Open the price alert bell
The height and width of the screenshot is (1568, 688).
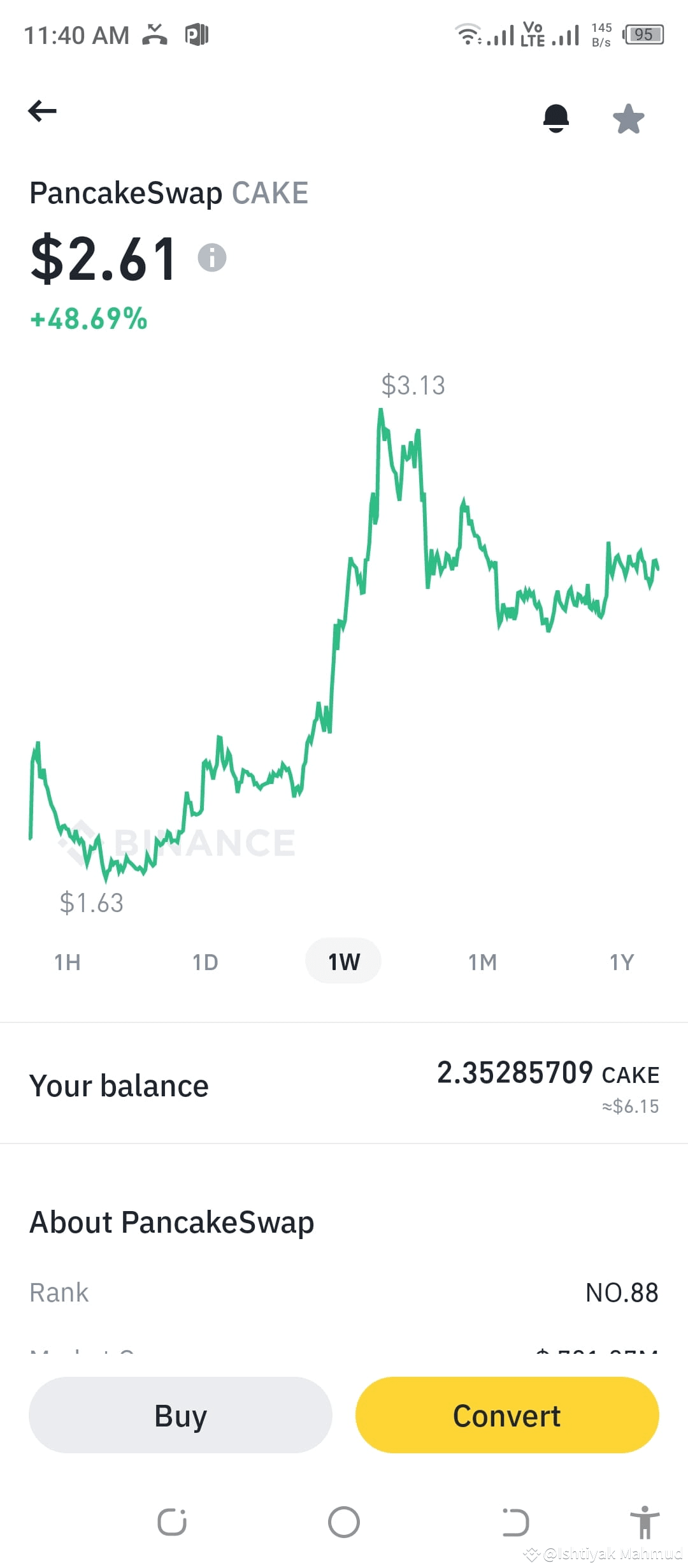pyautogui.click(x=555, y=118)
